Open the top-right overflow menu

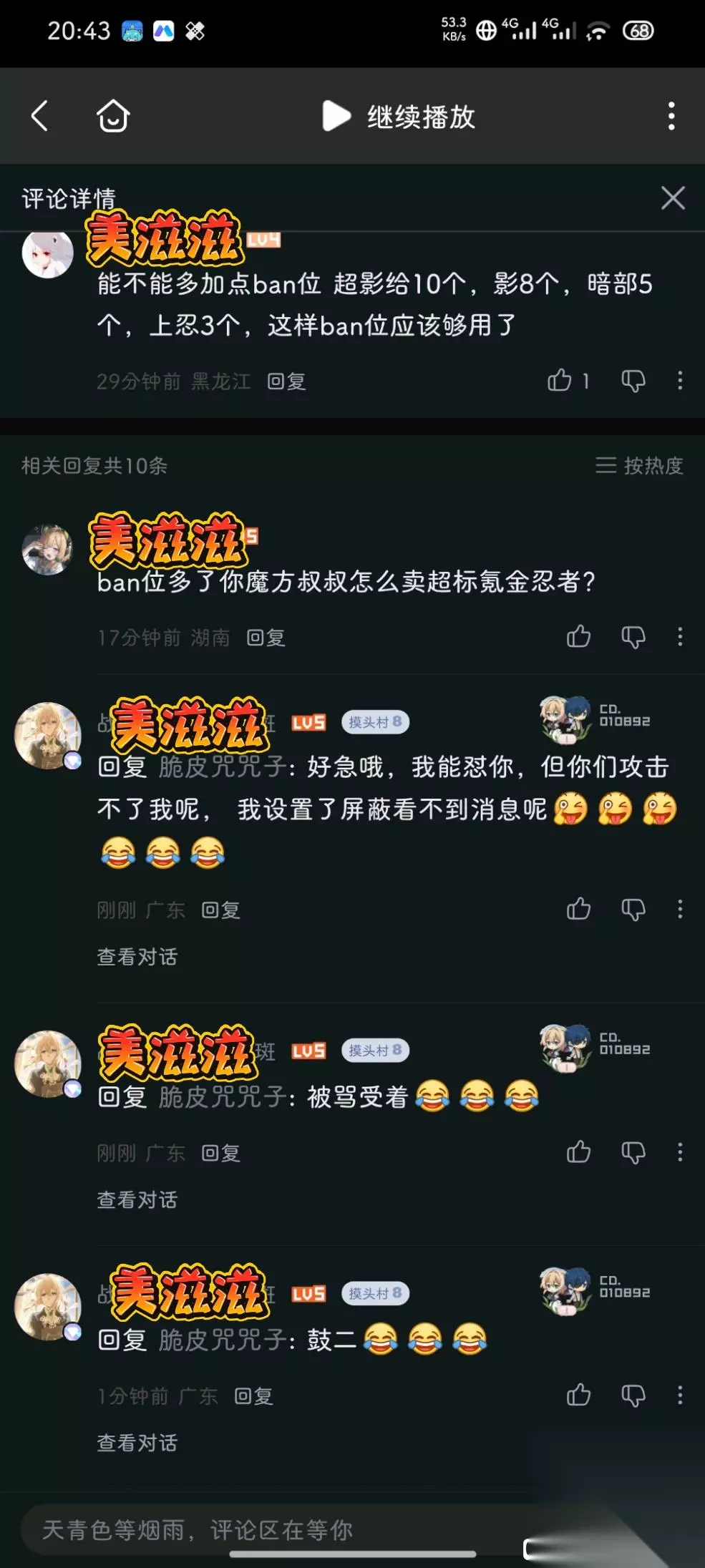pyautogui.click(x=671, y=116)
